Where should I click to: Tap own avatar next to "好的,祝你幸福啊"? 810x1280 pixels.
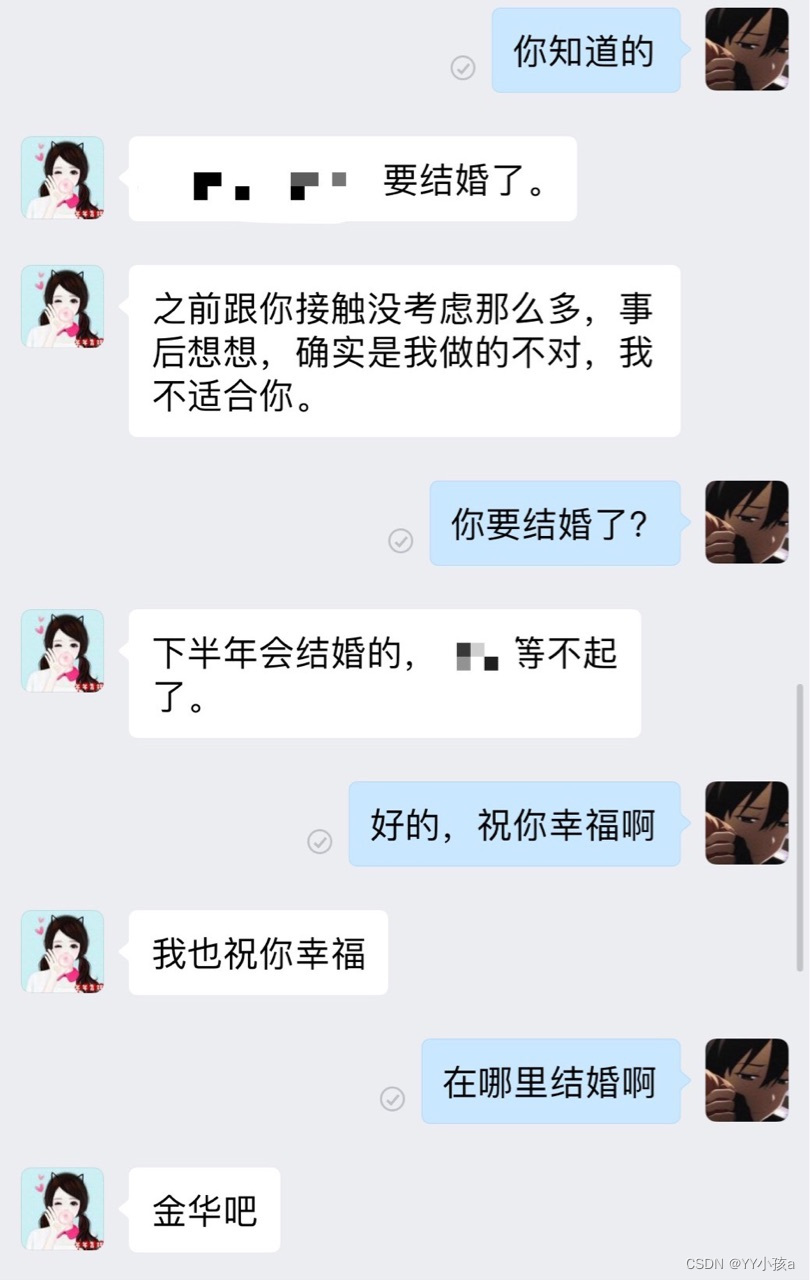[747, 823]
